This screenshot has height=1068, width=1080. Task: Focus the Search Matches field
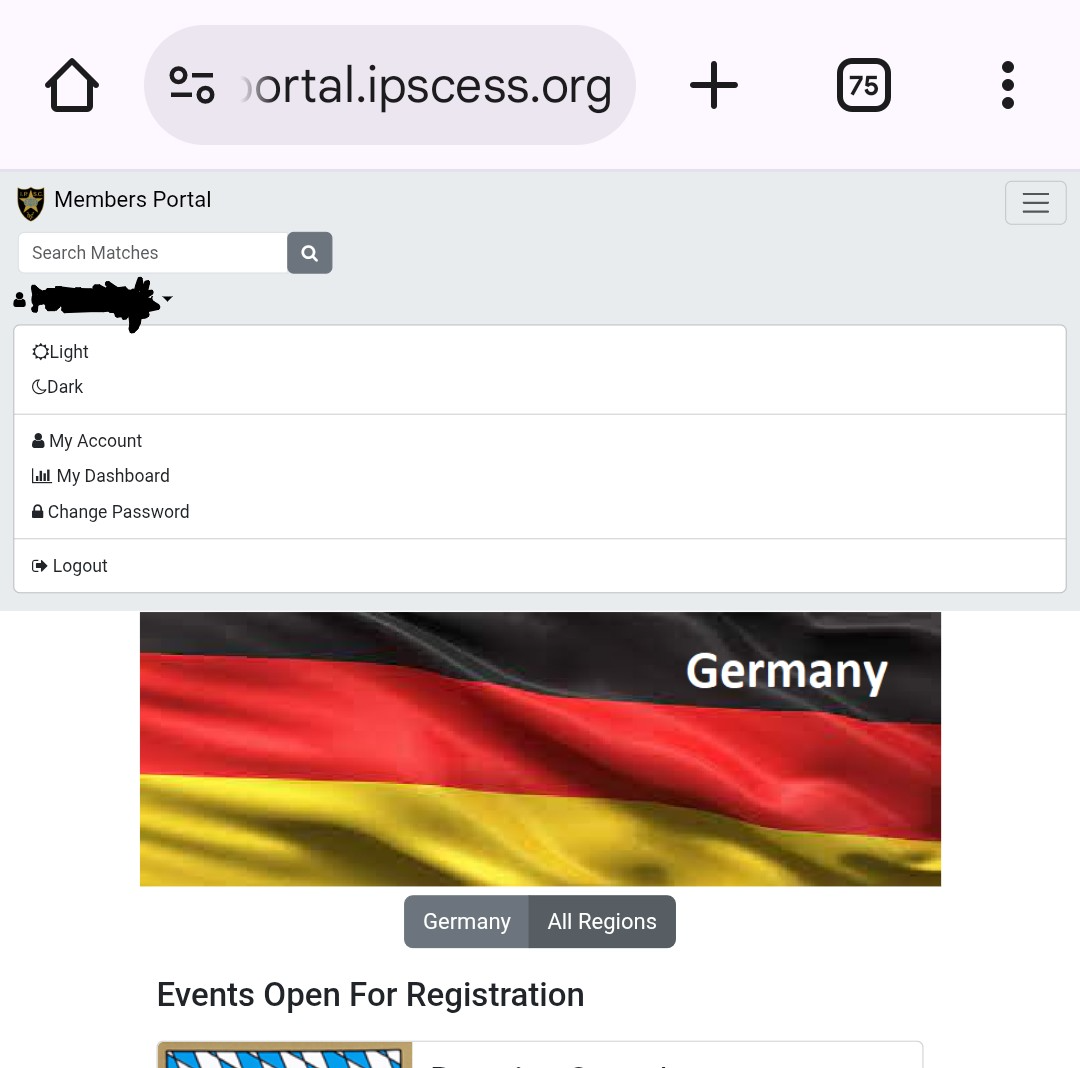pyautogui.click(x=152, y=253)
